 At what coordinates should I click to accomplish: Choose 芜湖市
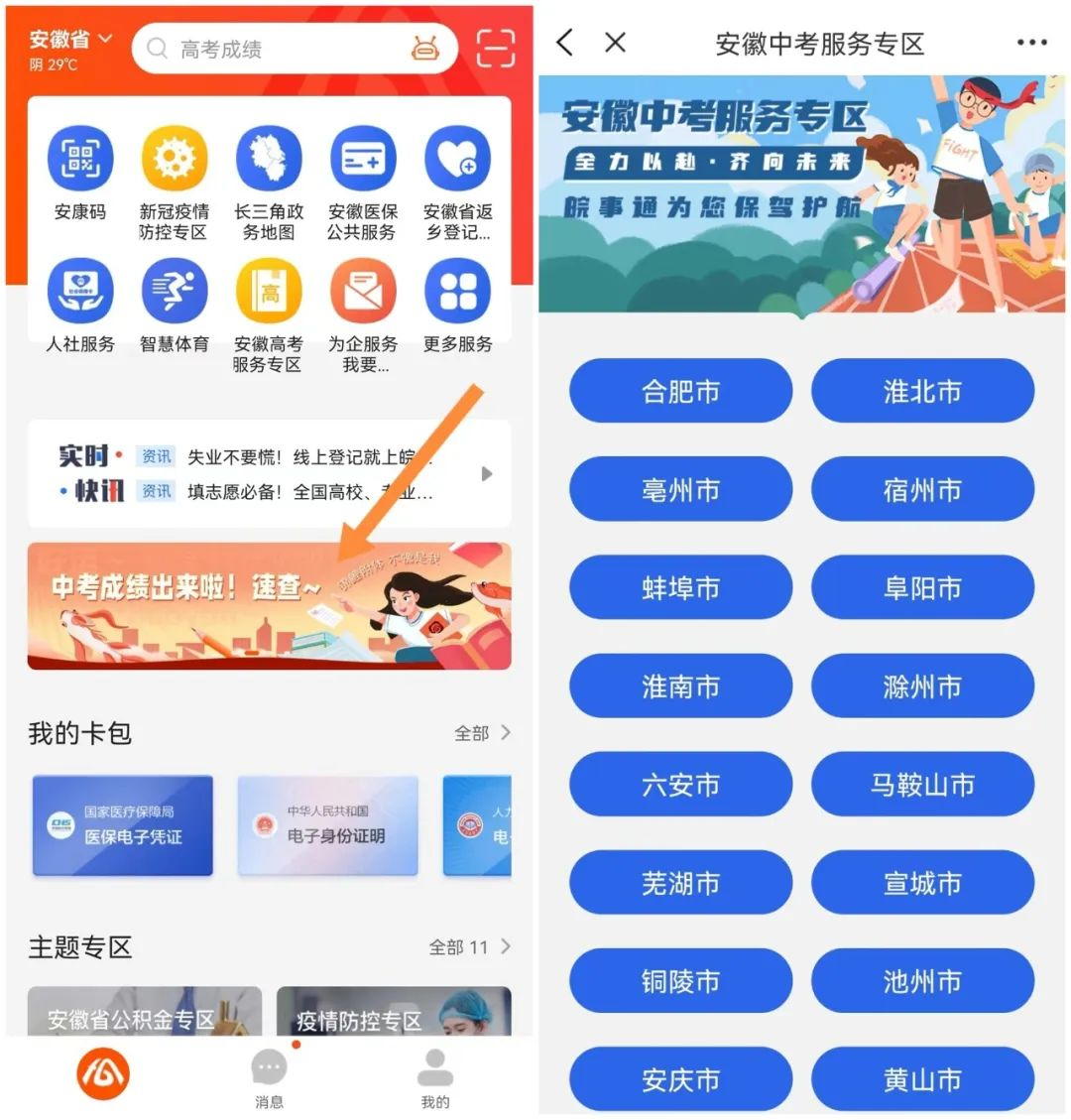(680, 883)
